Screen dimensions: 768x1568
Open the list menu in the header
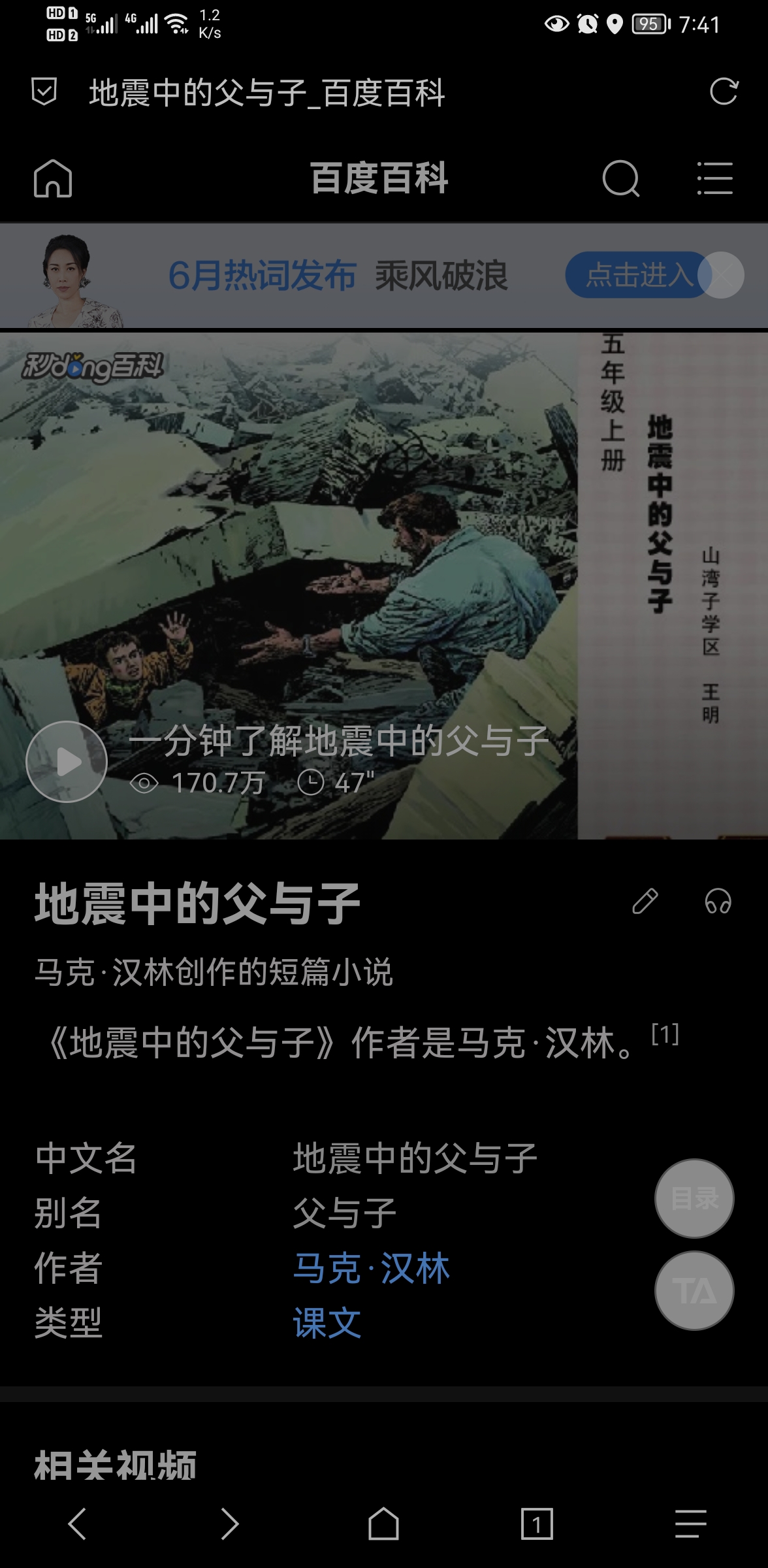click(714, 178)
